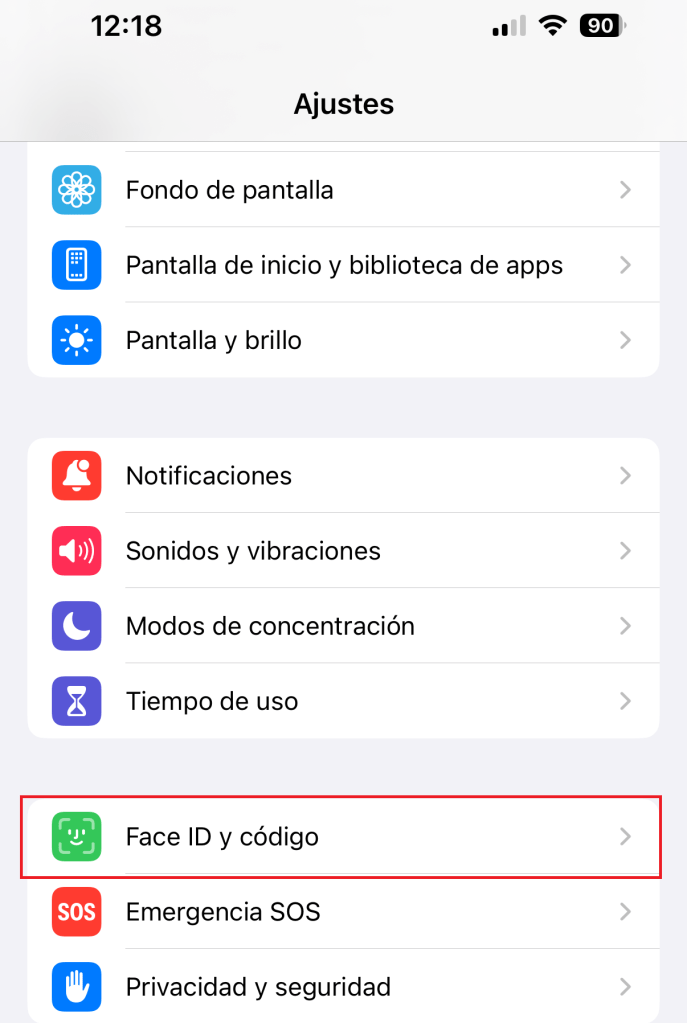687x1023 pixels.
Task: Open Privacidad y seguridad
Action: 342,987
